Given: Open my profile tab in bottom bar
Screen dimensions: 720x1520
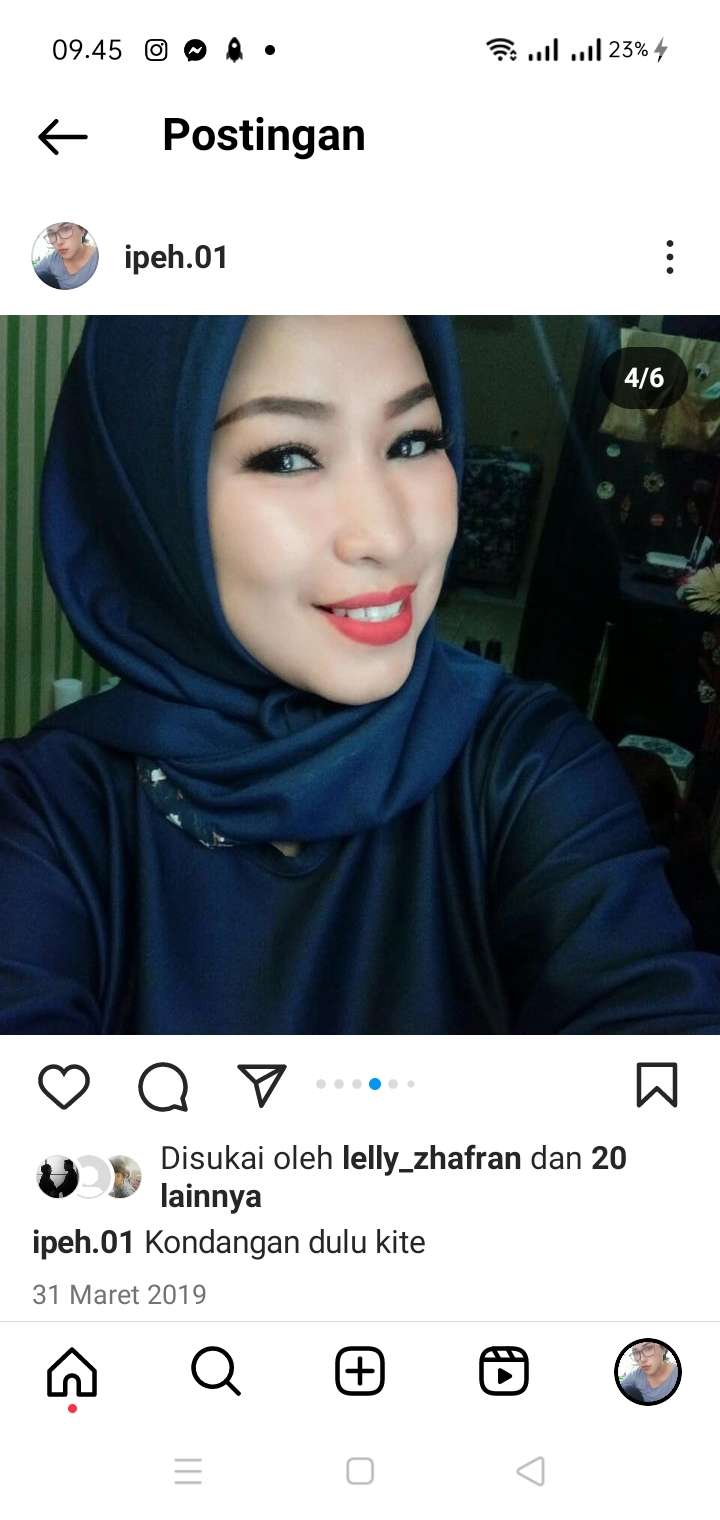Looking at the screenshot, I should (648, 1372).
